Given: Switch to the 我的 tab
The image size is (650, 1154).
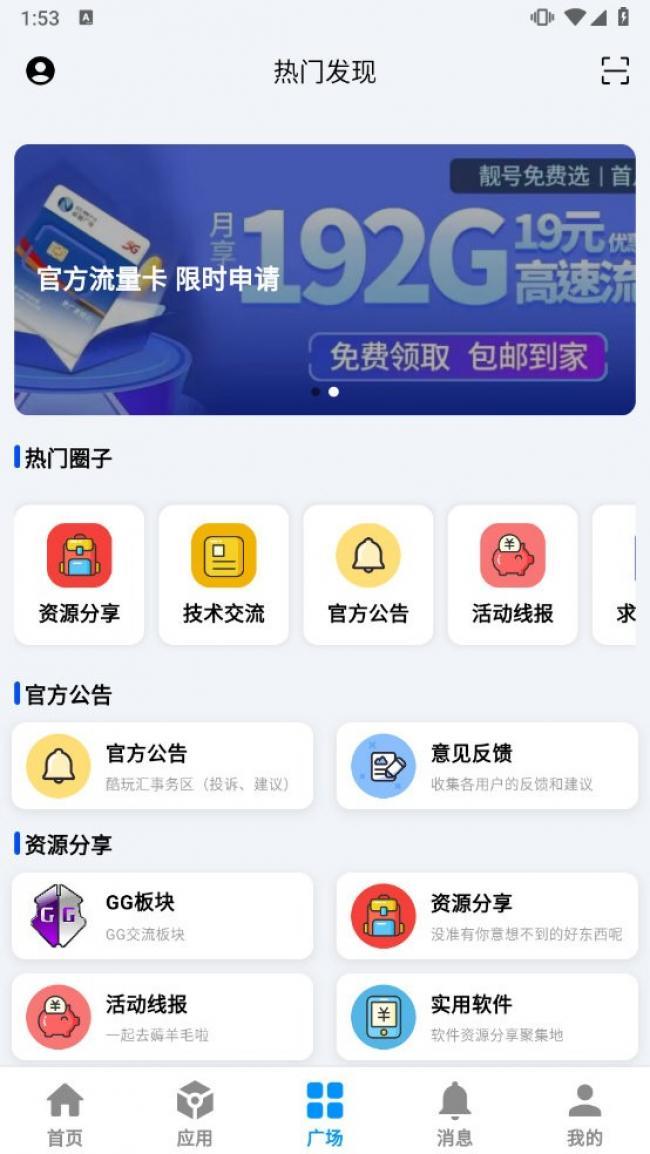Looking at the screenshot, I should pos(585,1114).
